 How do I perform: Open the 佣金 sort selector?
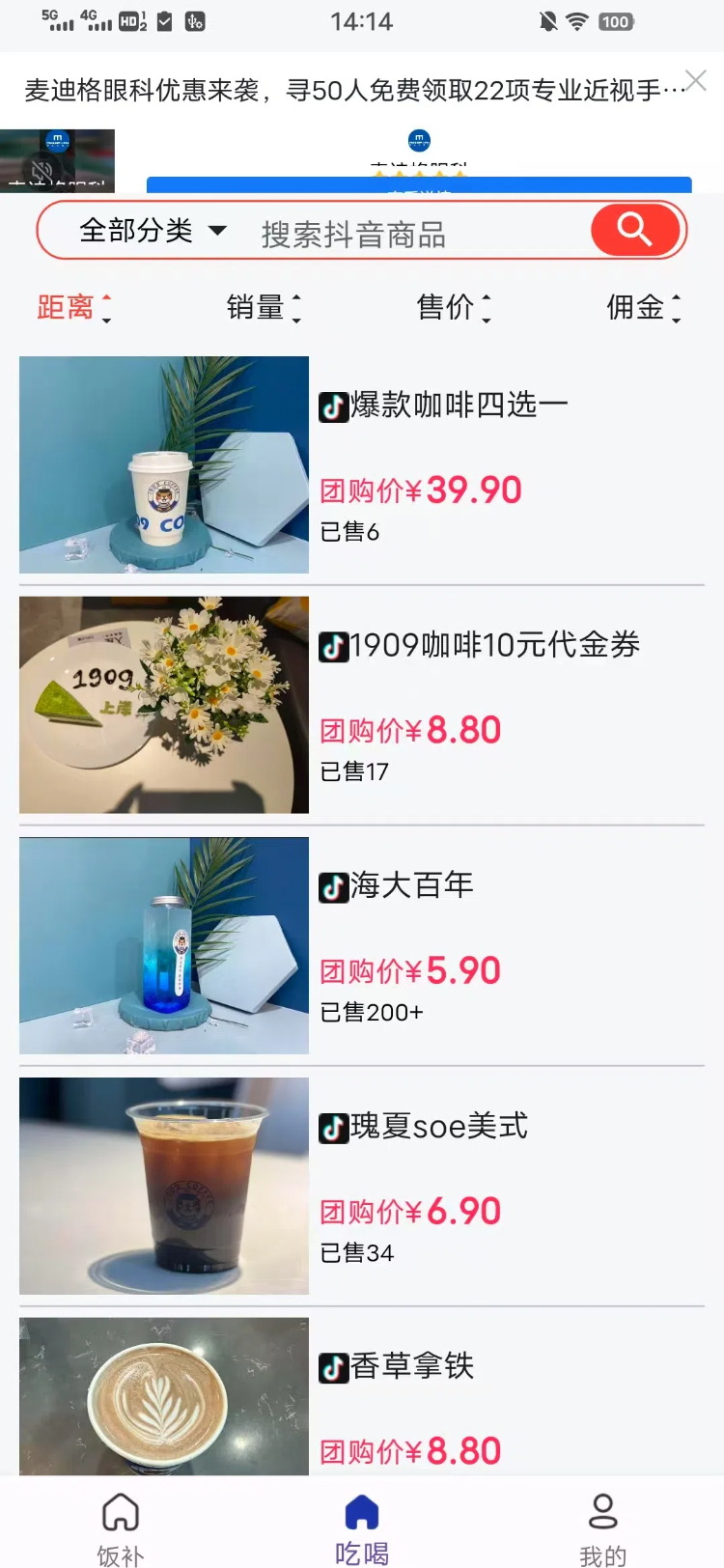[x=678, y=307]
